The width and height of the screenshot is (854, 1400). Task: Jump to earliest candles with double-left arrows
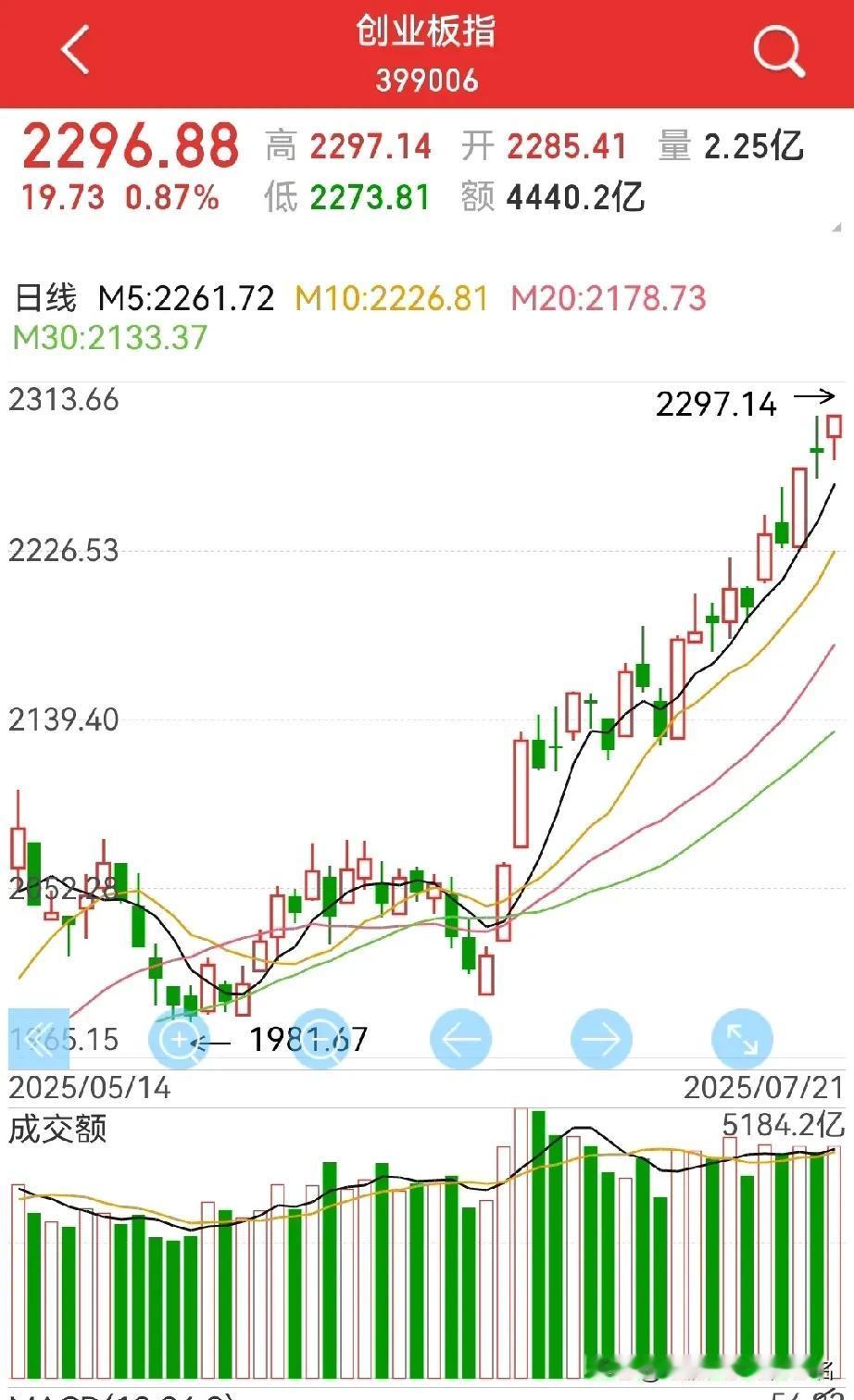(39, 1039)
